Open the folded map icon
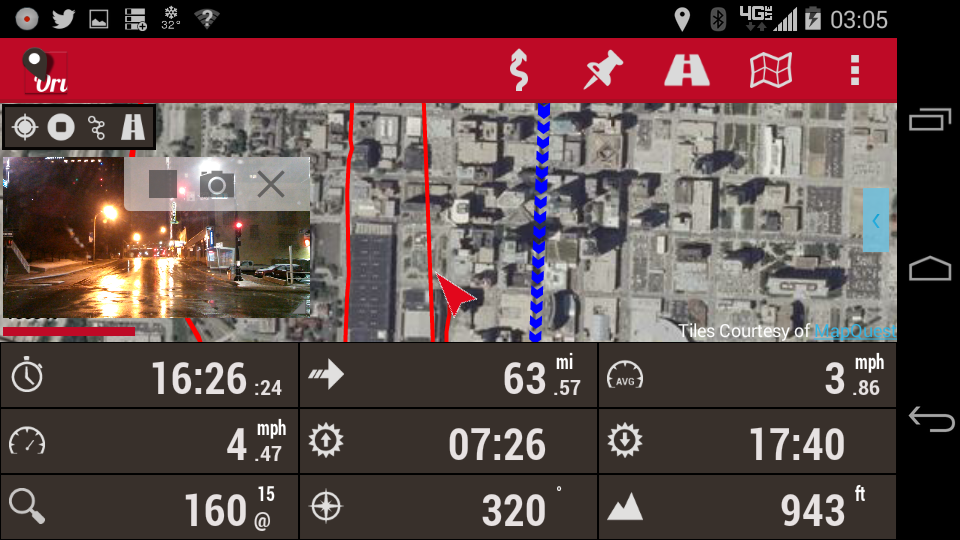The height and width of the screenshot is (540, 960). pyautogui.click(x=771, y=70)
